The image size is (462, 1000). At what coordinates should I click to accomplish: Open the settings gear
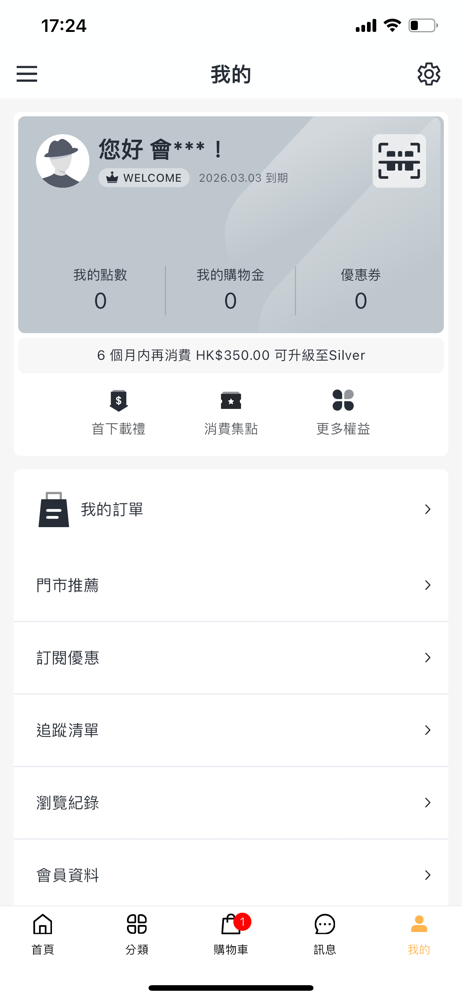(429, 74)
